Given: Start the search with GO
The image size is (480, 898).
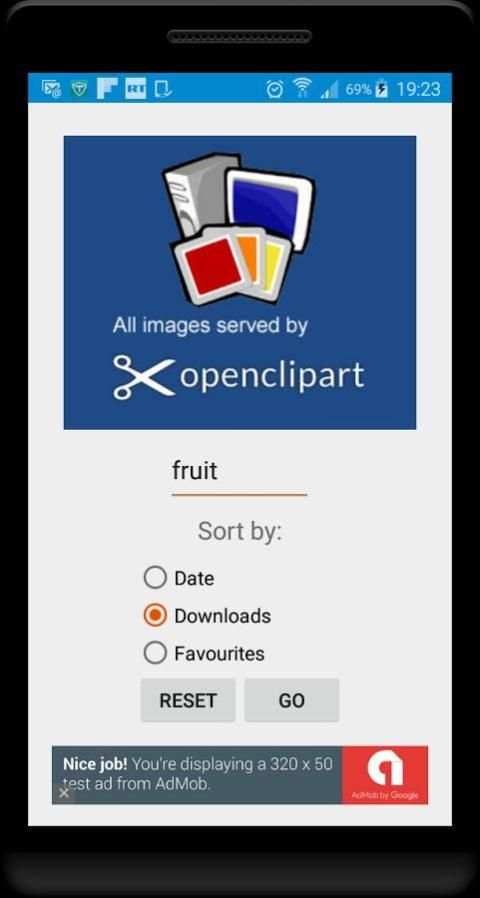Looking at the screenshot, I should pos(292,700).
